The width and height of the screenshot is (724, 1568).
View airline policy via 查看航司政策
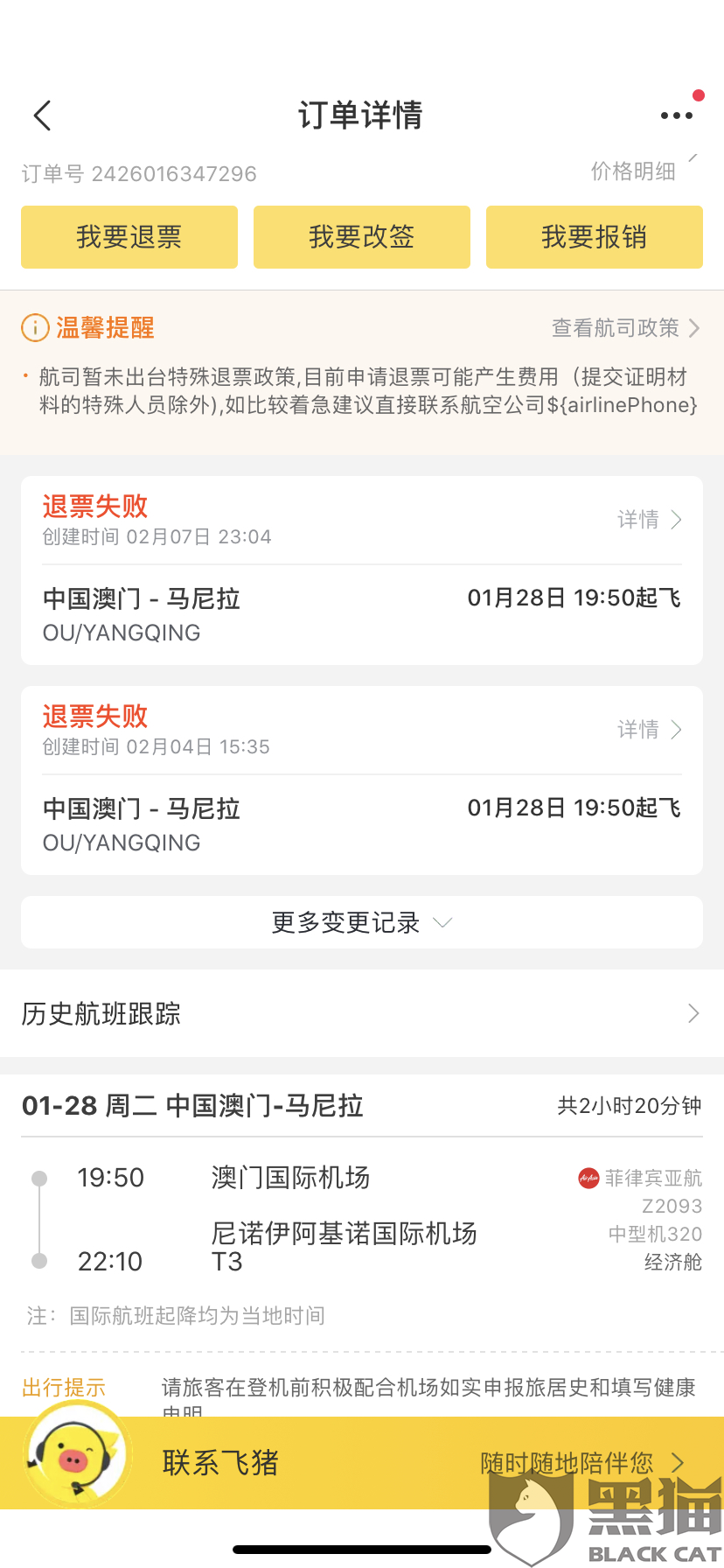pyautogui.click(x=624, y=328)
